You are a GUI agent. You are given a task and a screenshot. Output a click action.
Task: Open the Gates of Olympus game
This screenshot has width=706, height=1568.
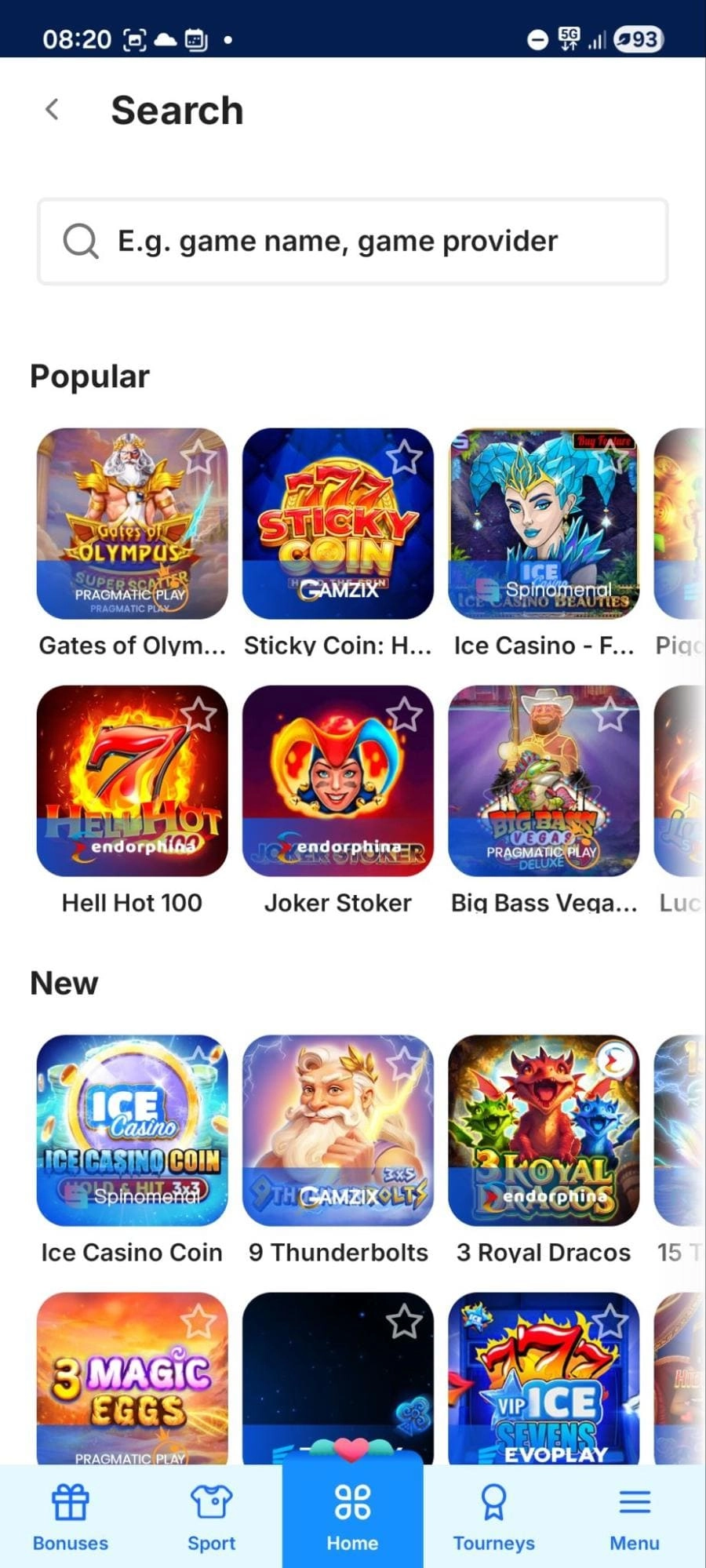pyautogui.click(x=133, y=523)
